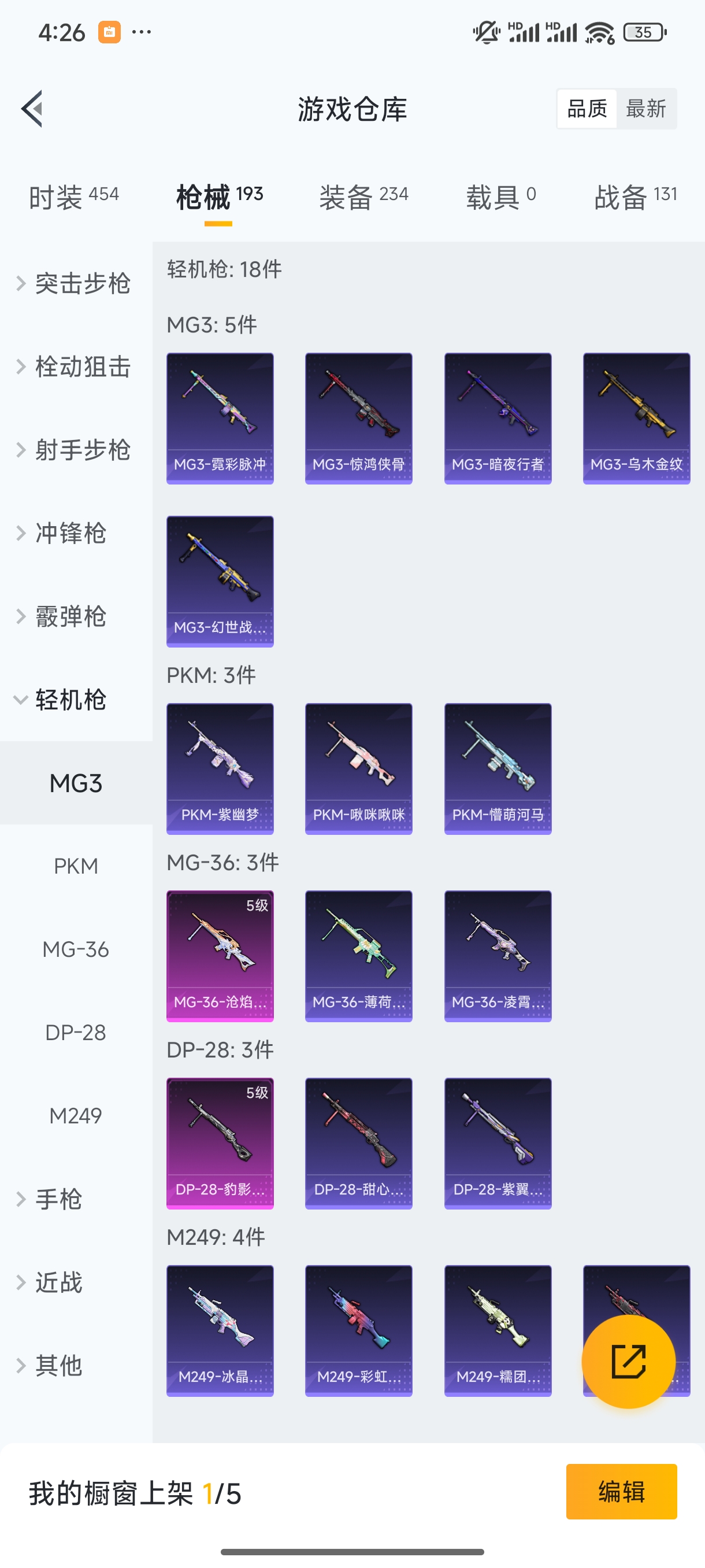Viewport: 705px width, 1568px height.
Task: View the MG3-乌木金纹 skin
Action: tap(636, 418)
